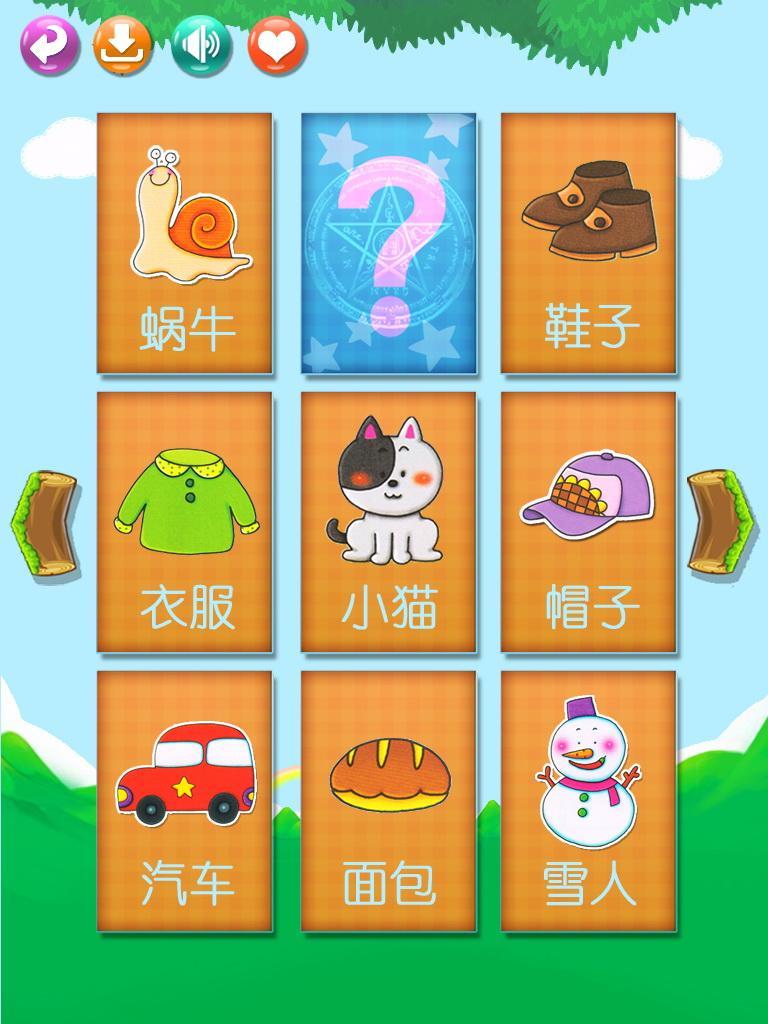768x1024 pixels.
Task: Open the 雪人 snowman card
Action: point(588,800)
